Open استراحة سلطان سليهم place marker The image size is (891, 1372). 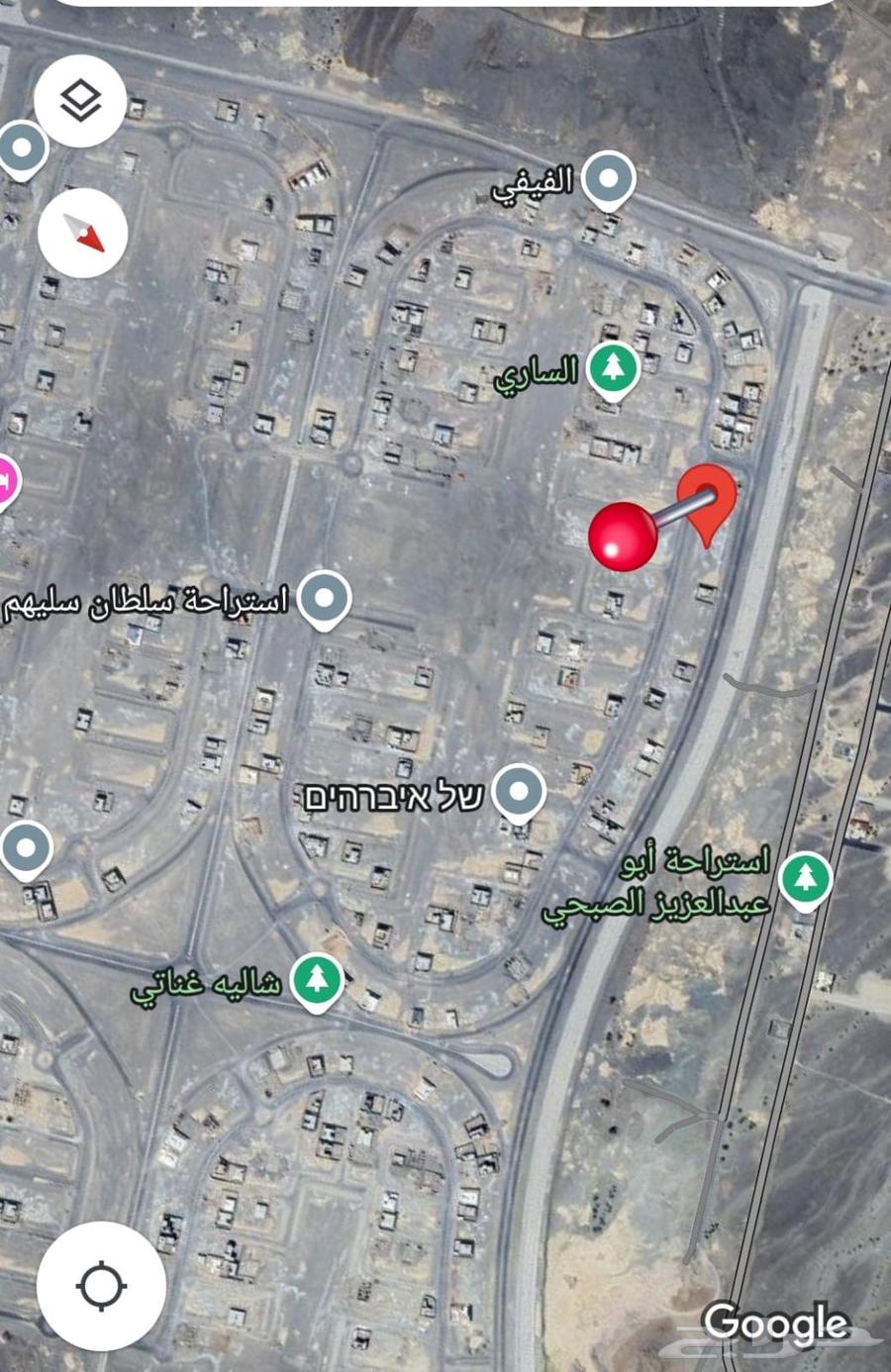(325, 597)
